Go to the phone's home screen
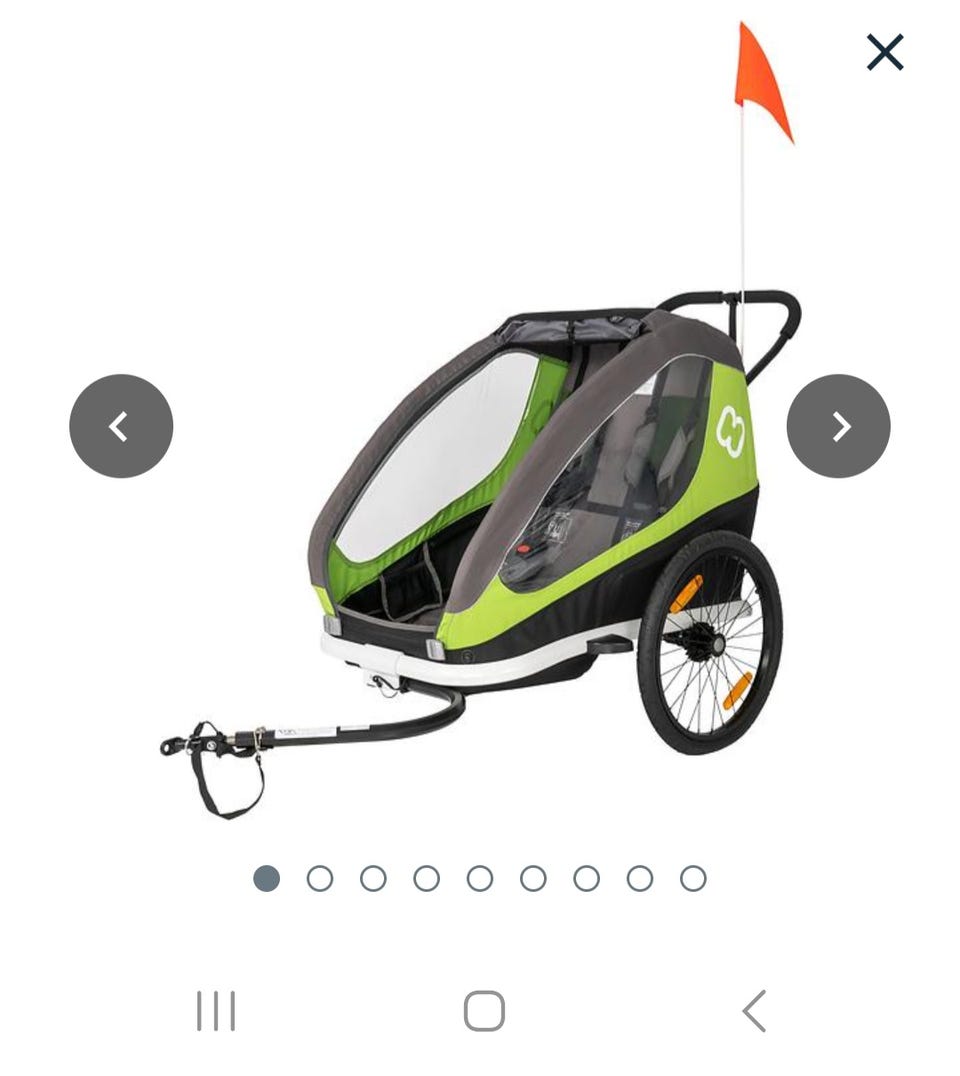 (x=484, y=1011)
